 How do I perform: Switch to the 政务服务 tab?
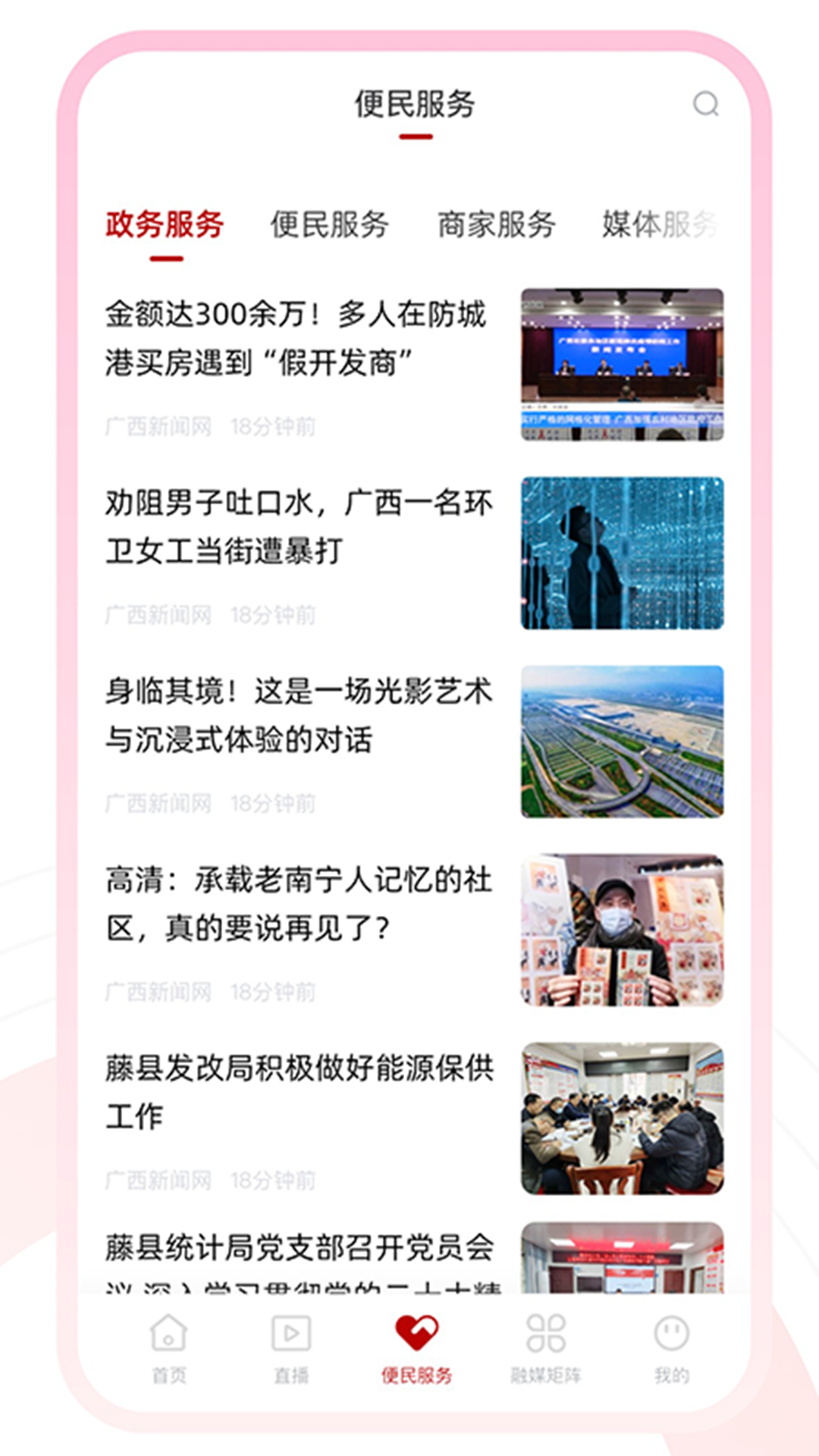(165, 225)
